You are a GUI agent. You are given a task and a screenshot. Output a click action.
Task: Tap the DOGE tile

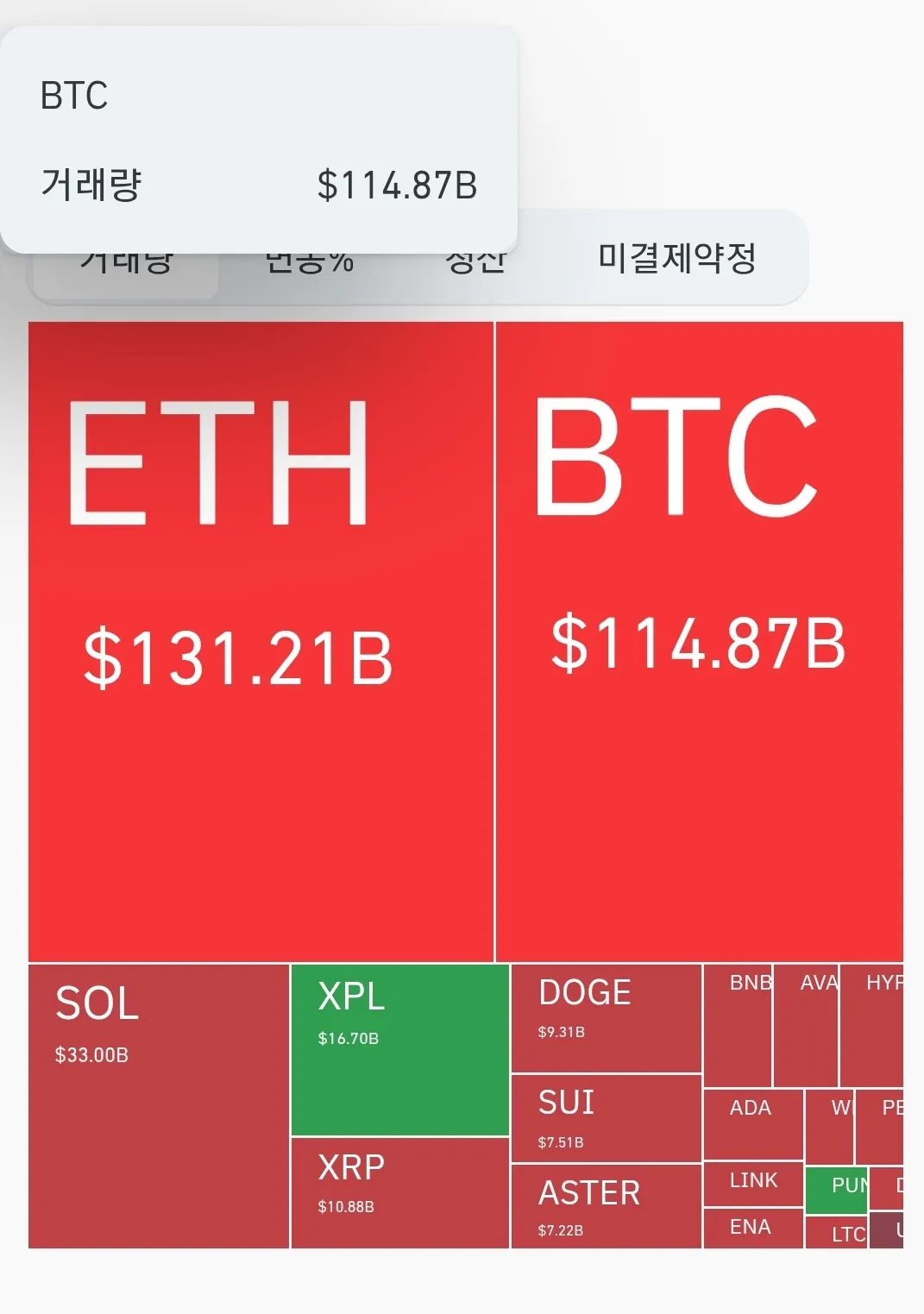pos(606,1018)
